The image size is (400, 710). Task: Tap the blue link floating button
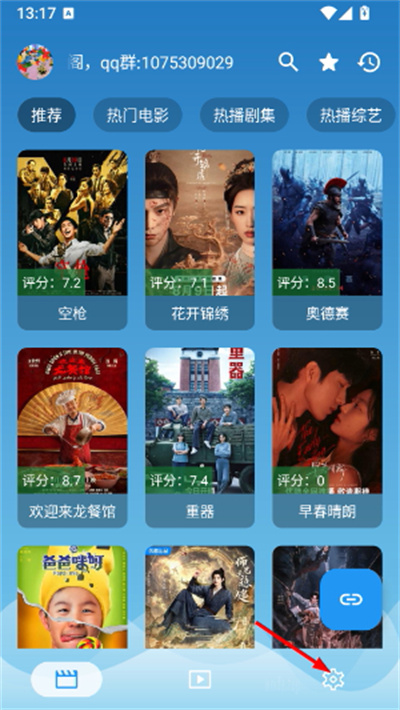(351, 600)
